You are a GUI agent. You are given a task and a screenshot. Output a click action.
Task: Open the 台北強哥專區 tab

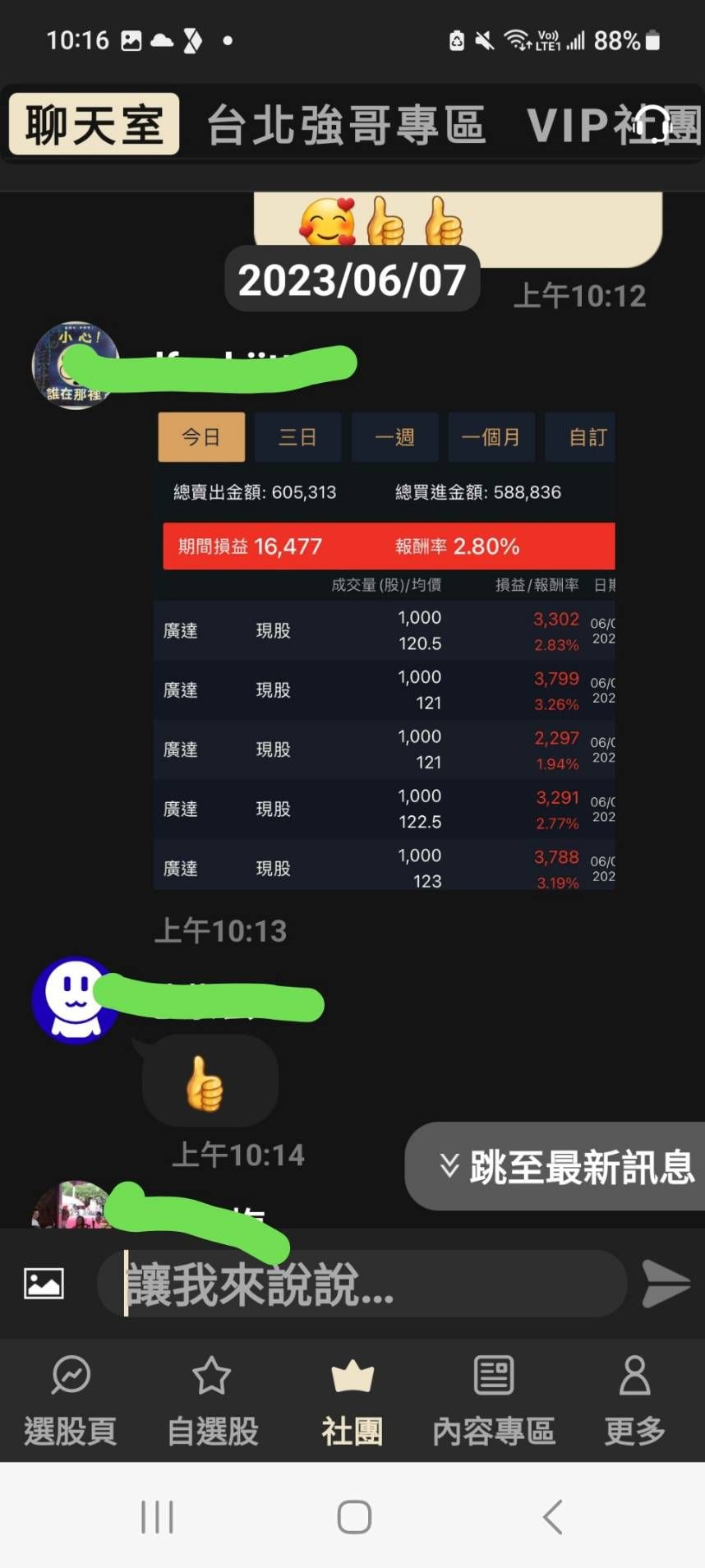tap(348, 125)
